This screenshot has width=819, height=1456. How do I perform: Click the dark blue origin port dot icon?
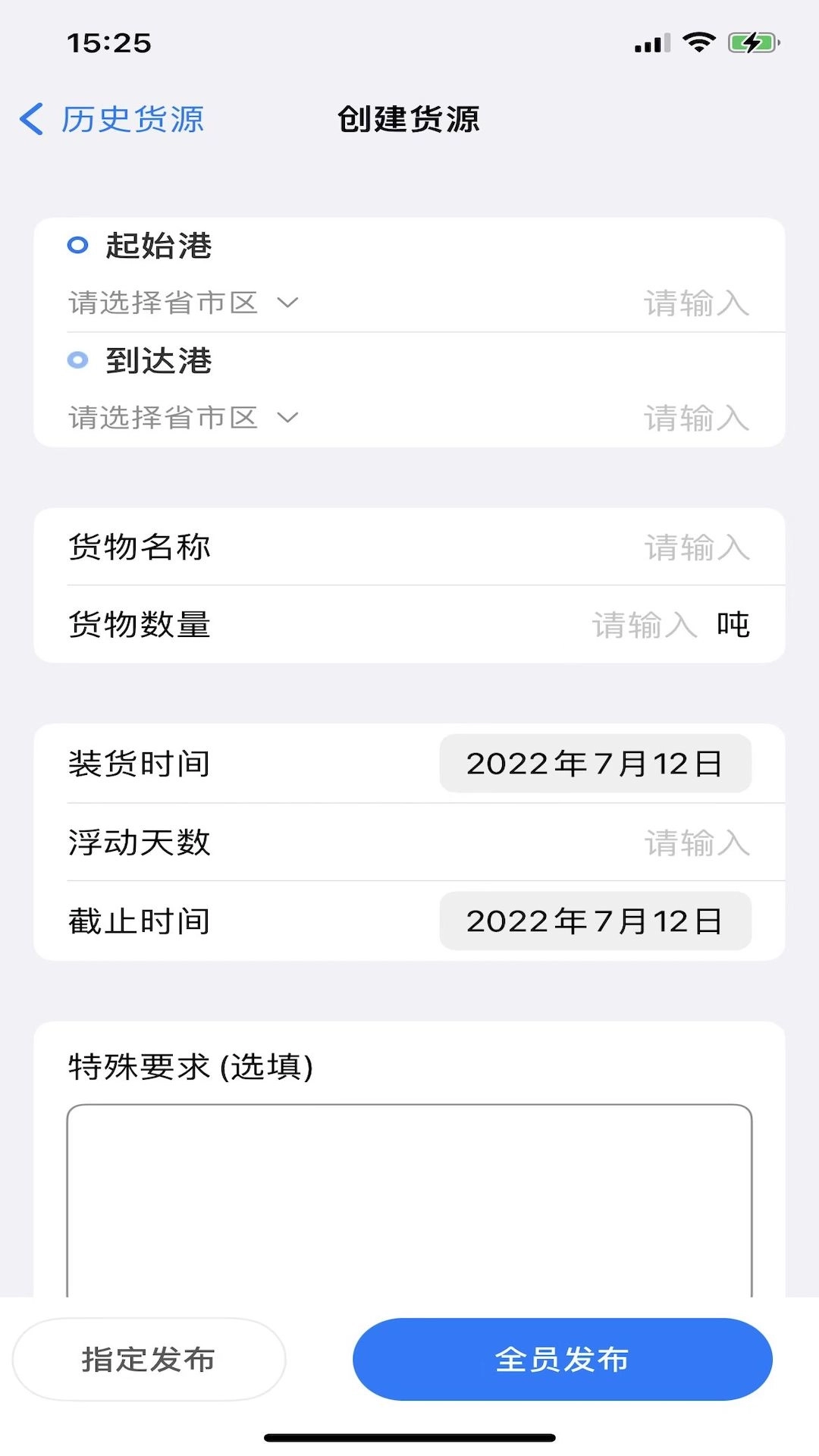coord(78,246)
